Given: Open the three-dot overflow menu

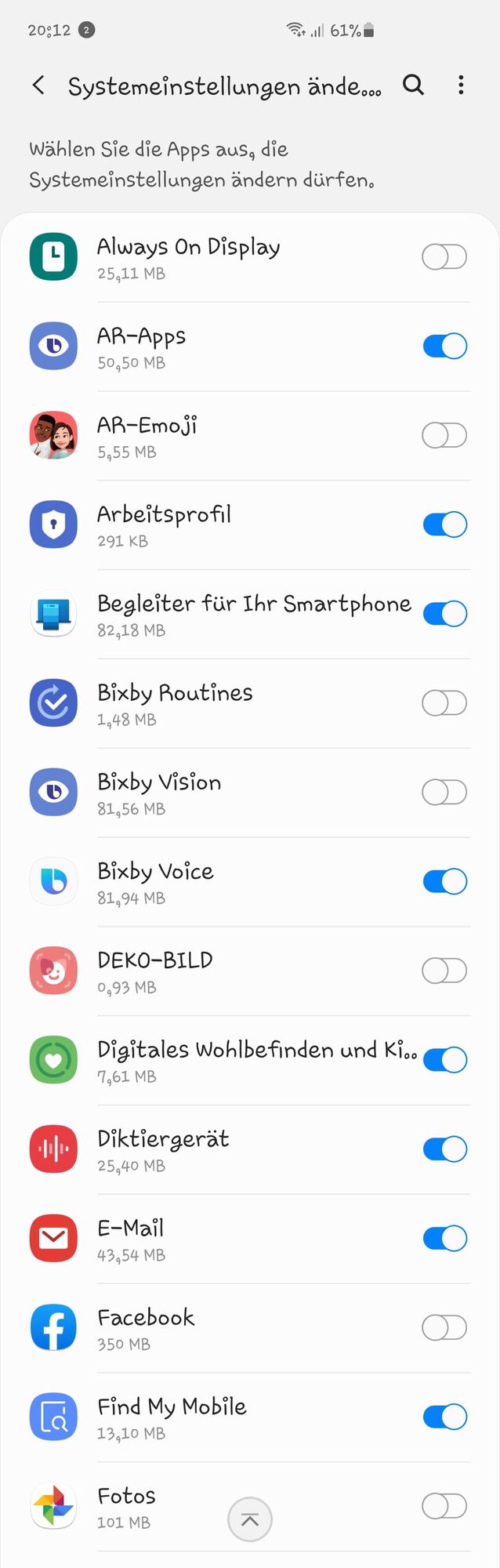Looking at the screenshot, I should pyautogui.click(x=461, y=85).
